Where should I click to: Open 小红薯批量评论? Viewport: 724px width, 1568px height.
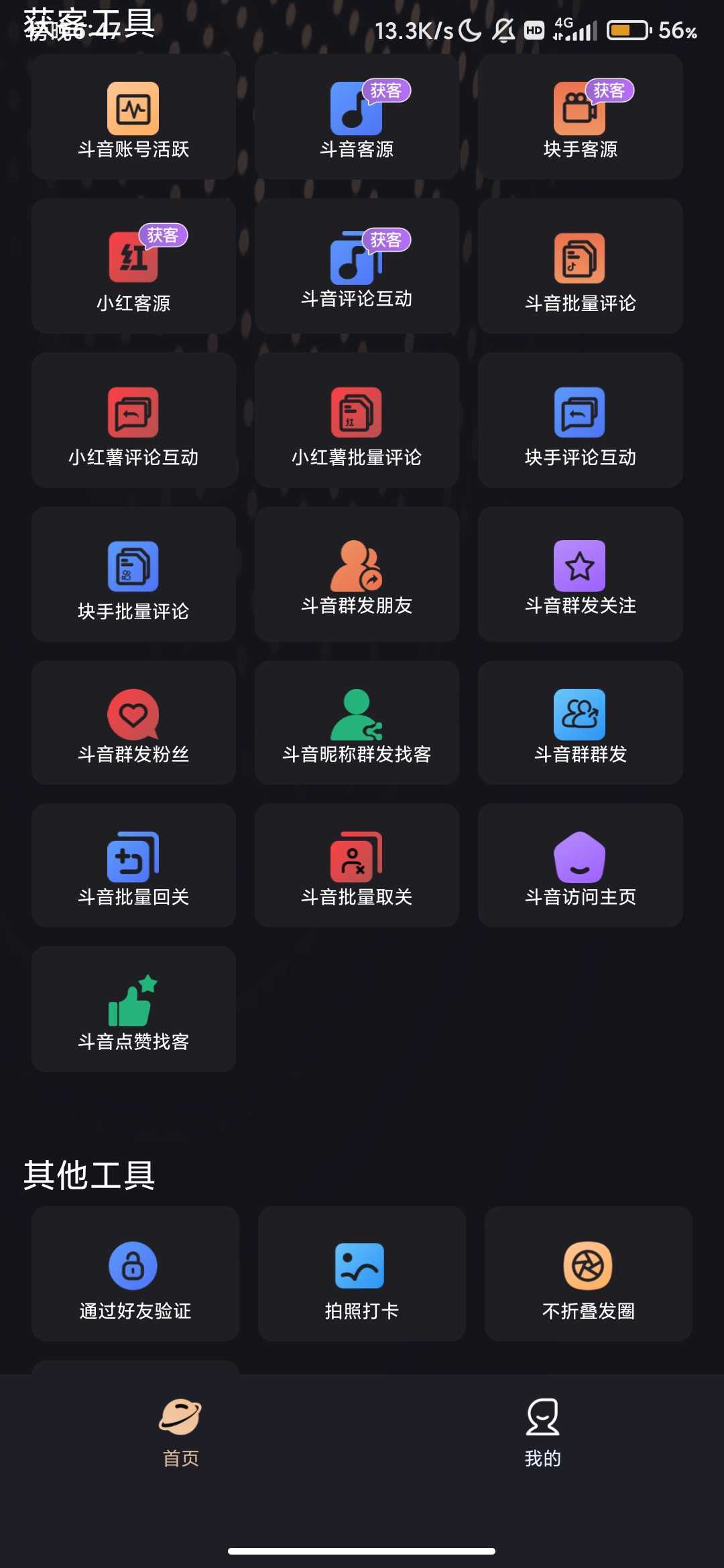click(357, 421)
